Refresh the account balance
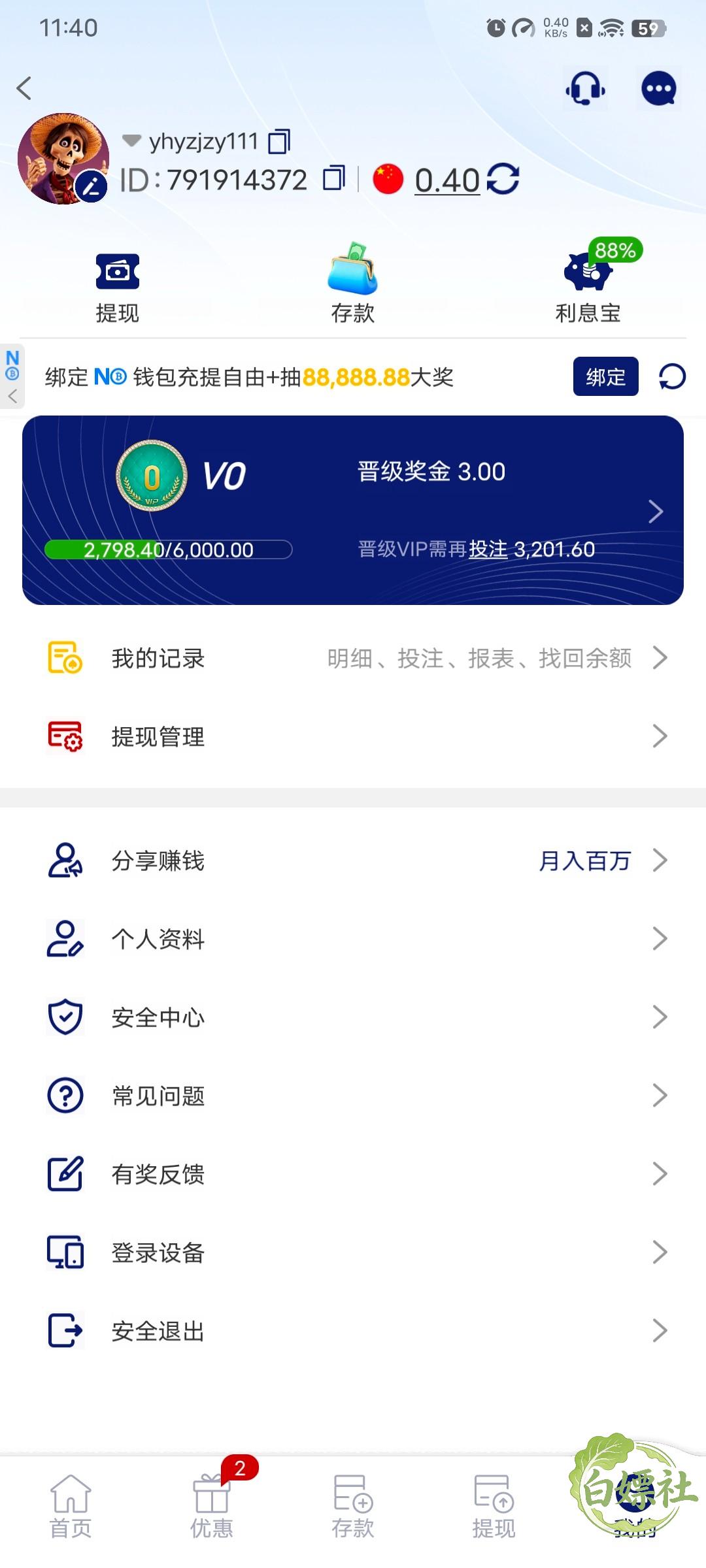 [503, 179]
